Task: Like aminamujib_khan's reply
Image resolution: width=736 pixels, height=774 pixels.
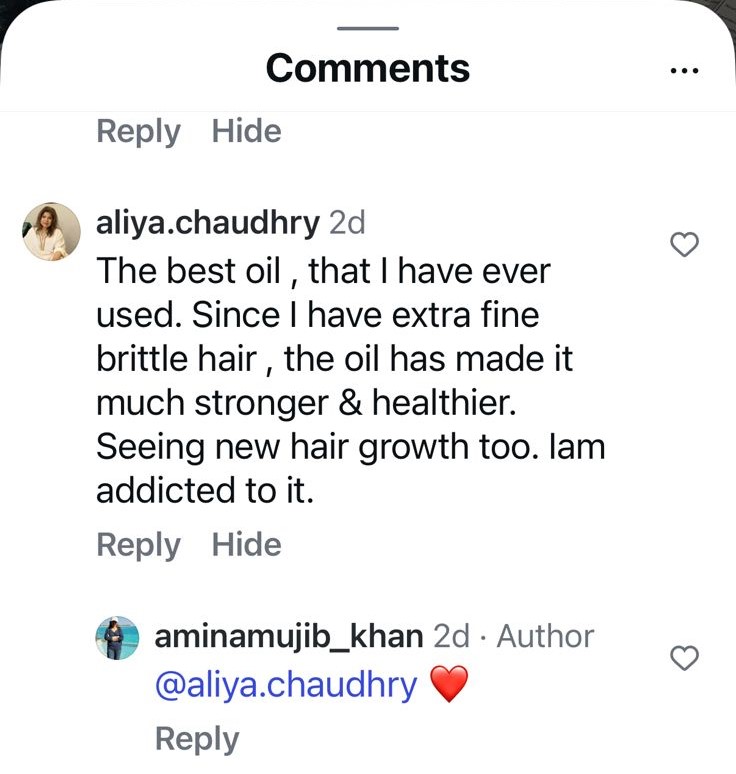Action: coord(684,657)
